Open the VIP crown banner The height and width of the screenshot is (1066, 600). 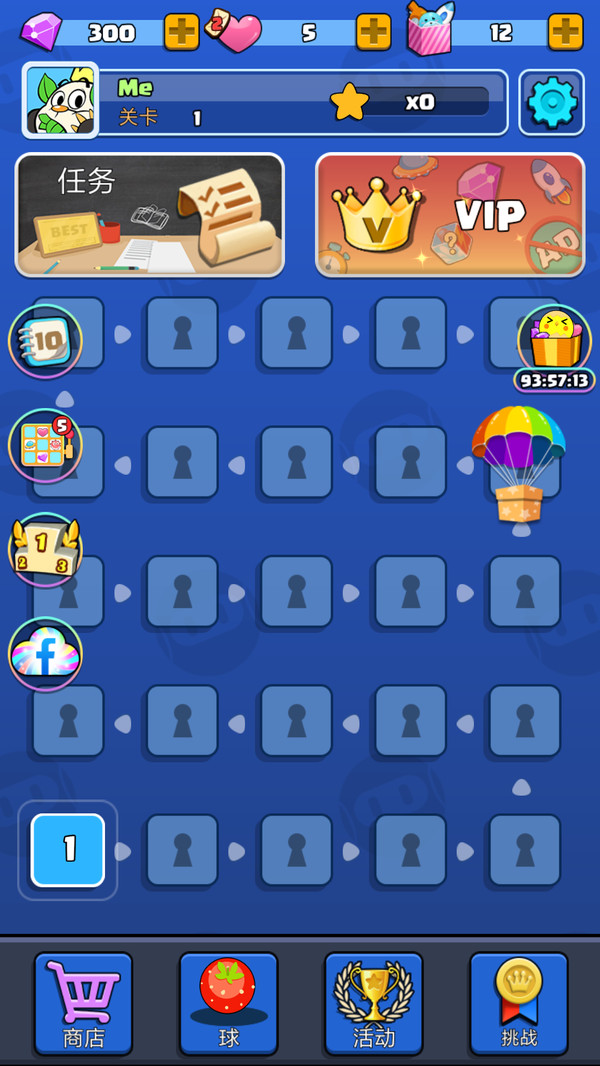[x=450, y=215]
